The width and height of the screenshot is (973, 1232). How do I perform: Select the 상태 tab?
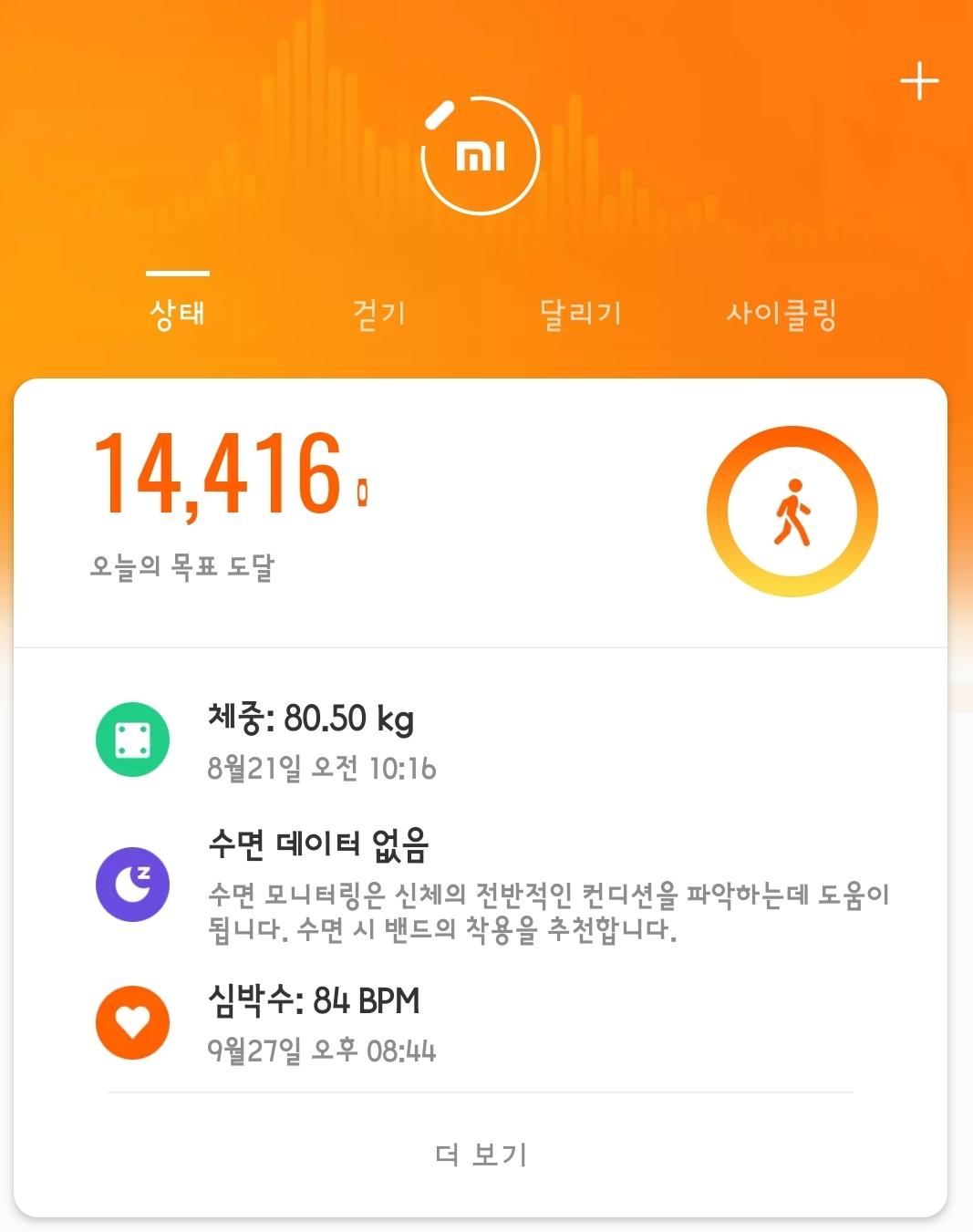[x=178, y=314]
